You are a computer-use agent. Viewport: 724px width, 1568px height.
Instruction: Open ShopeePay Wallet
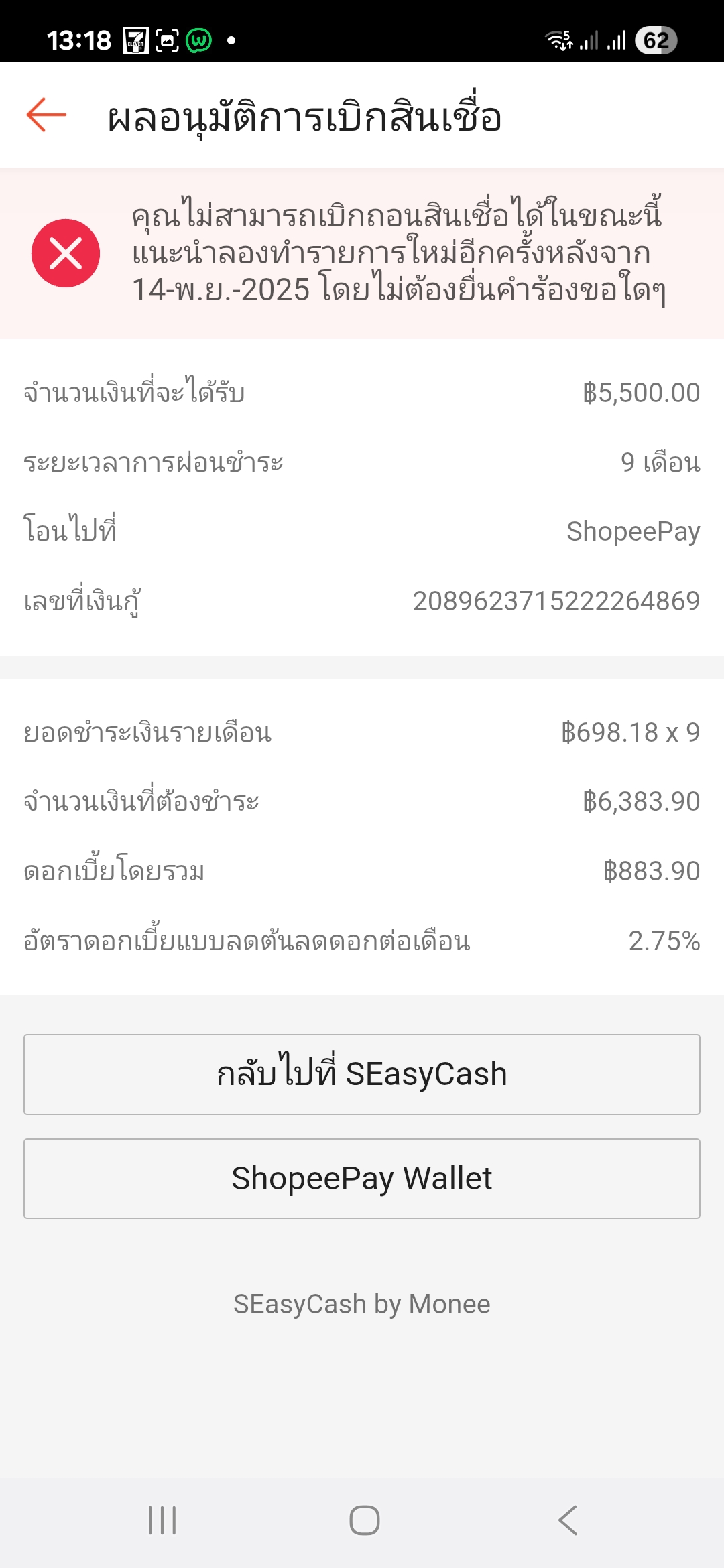[x=362, y=1179]
